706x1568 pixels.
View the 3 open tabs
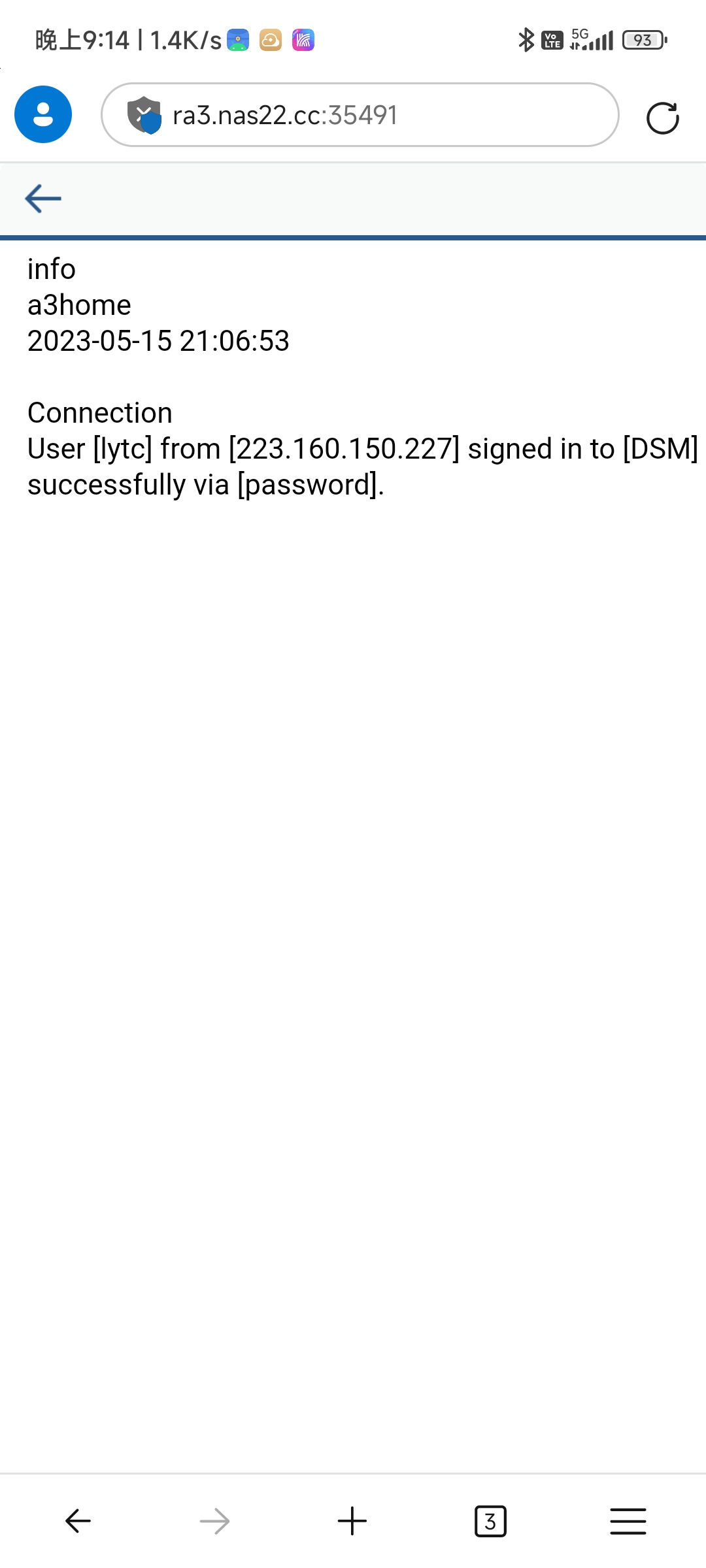point(490,1521)
